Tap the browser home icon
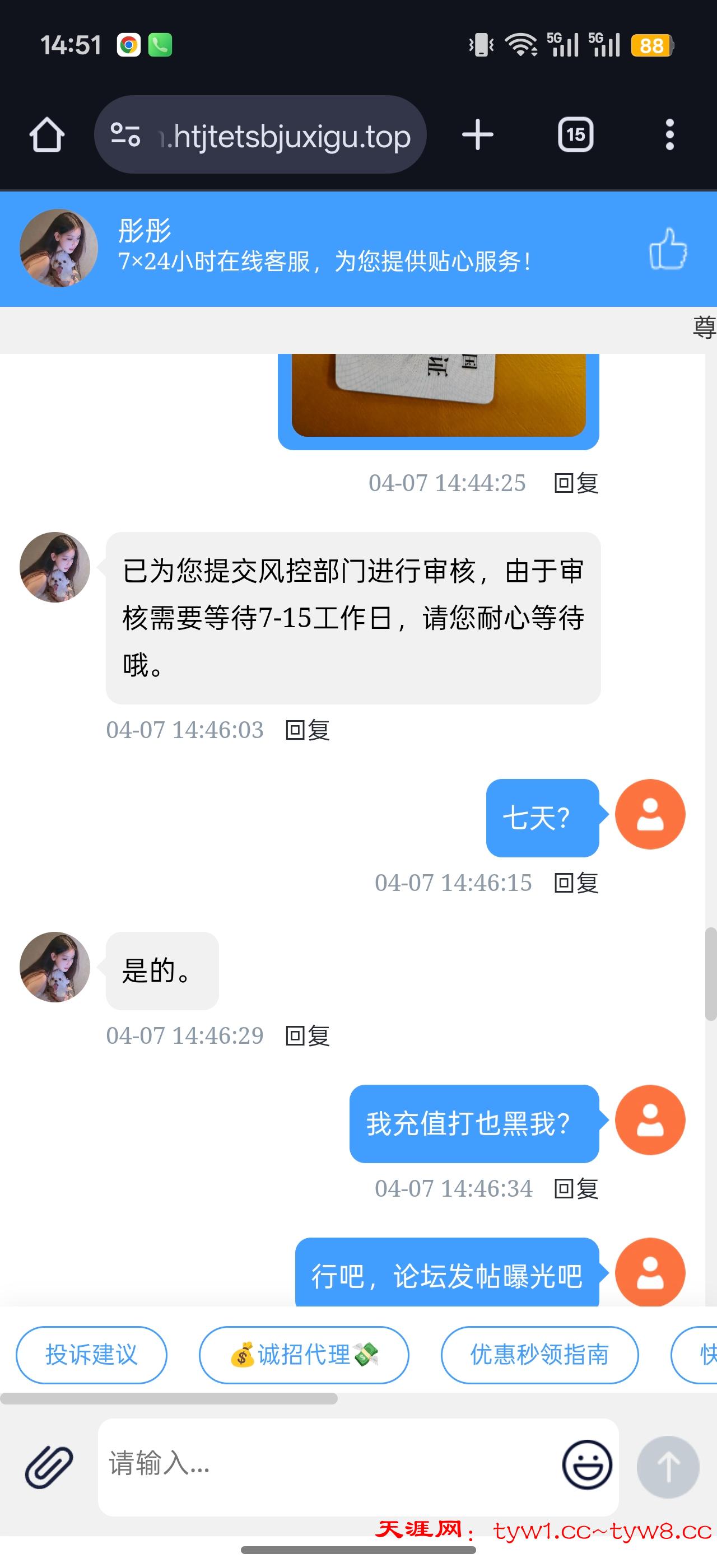Screen dimensions: 717x1568 tap(47, 134)
